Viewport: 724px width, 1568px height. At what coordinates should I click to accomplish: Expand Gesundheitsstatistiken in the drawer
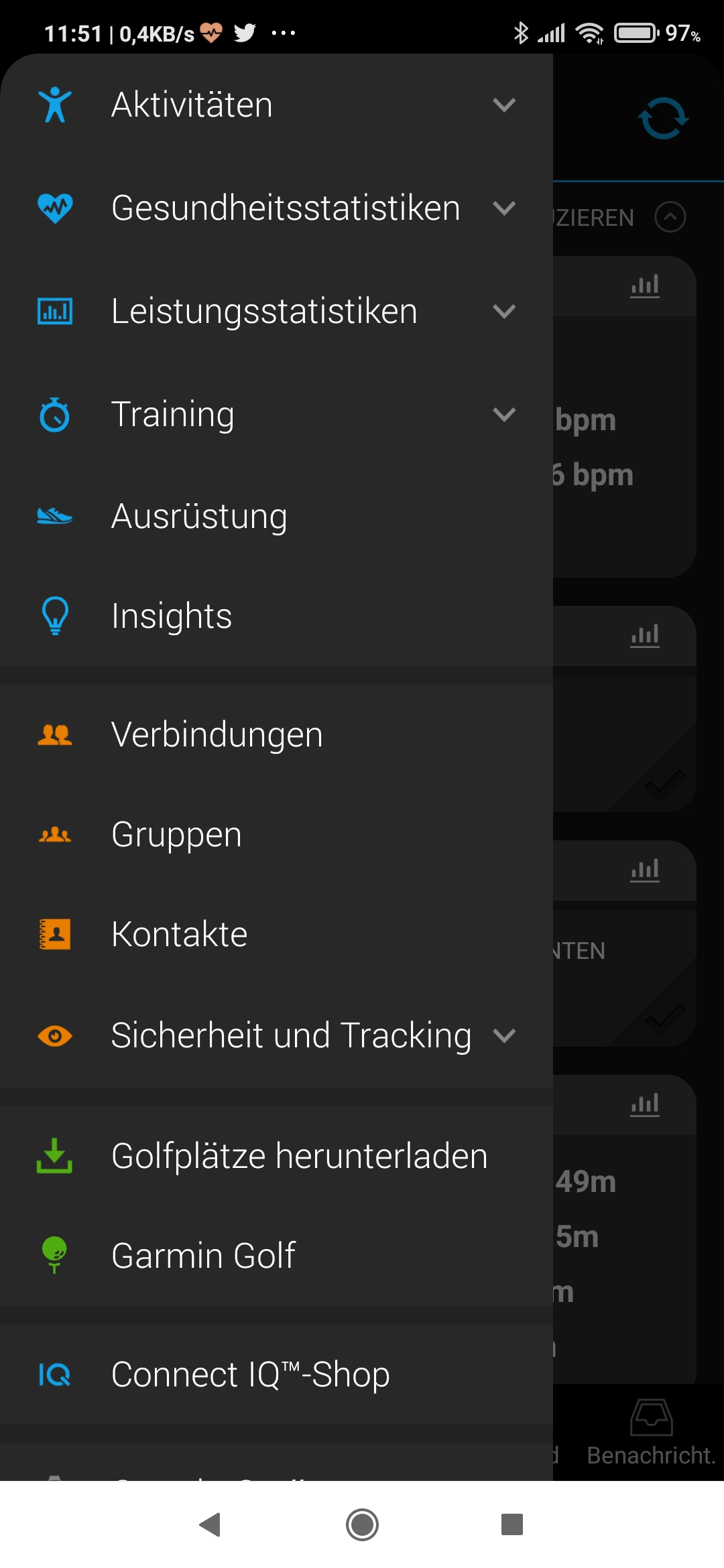click(275, 208)
